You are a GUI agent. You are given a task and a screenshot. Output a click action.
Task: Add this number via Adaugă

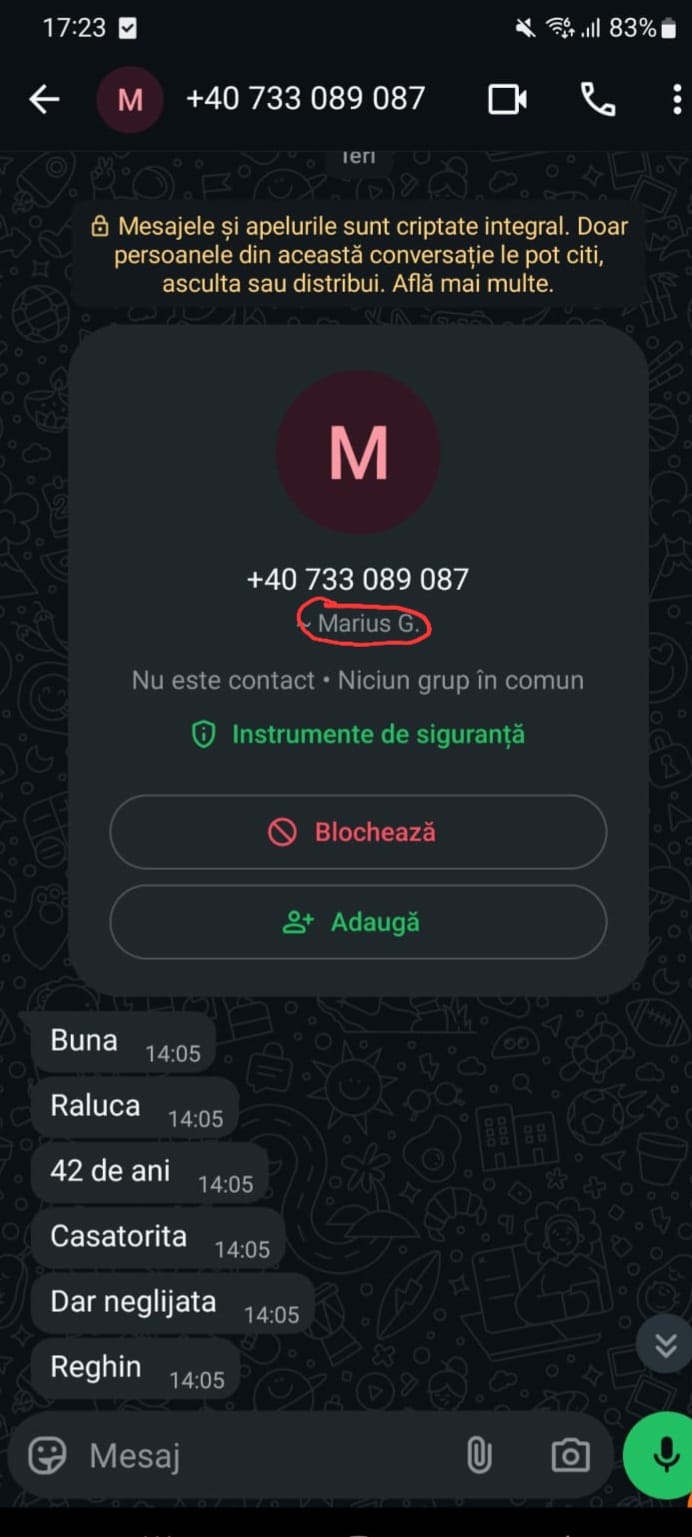(358, 922)
